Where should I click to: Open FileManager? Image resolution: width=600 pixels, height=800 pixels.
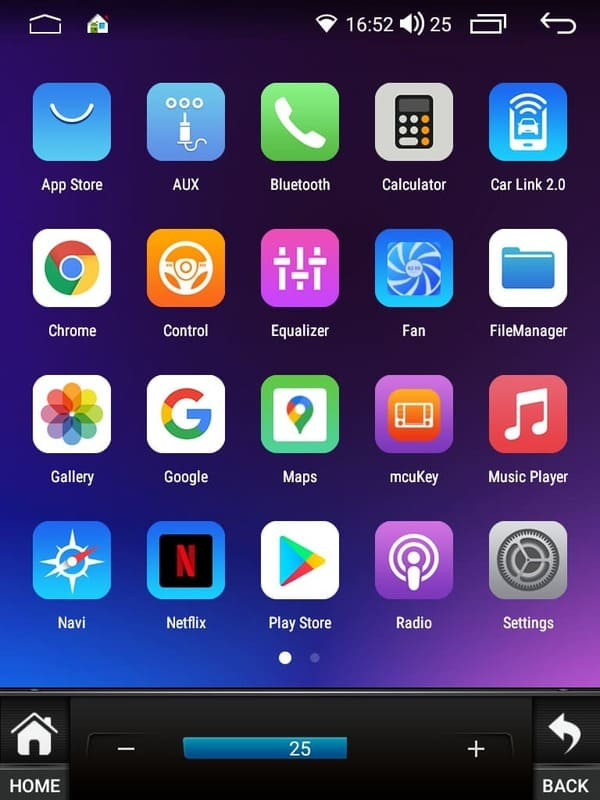click(x=528, y=268)
